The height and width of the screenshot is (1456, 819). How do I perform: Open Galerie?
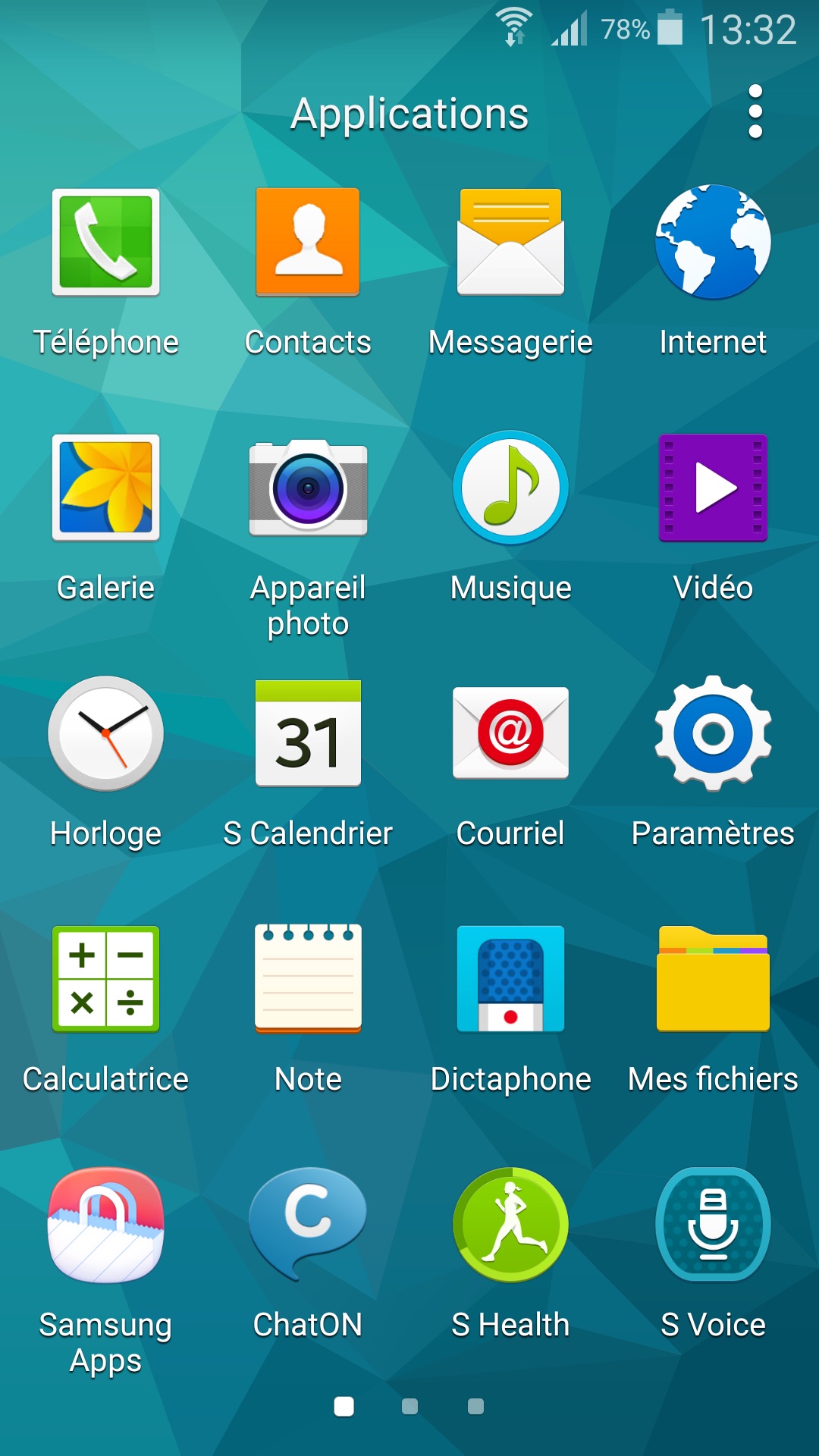[105, 488]
